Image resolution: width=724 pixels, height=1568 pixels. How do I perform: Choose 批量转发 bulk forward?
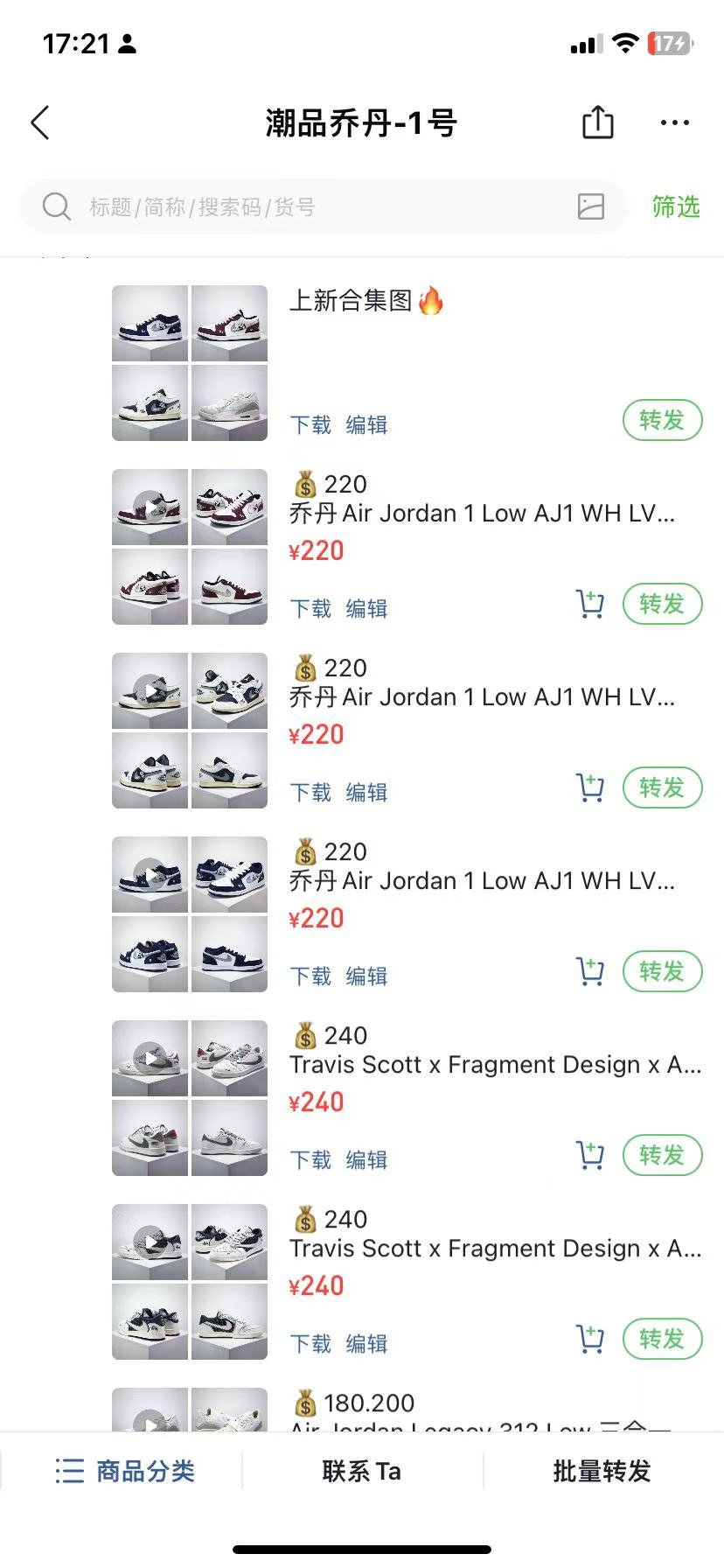pos(602,1471)
